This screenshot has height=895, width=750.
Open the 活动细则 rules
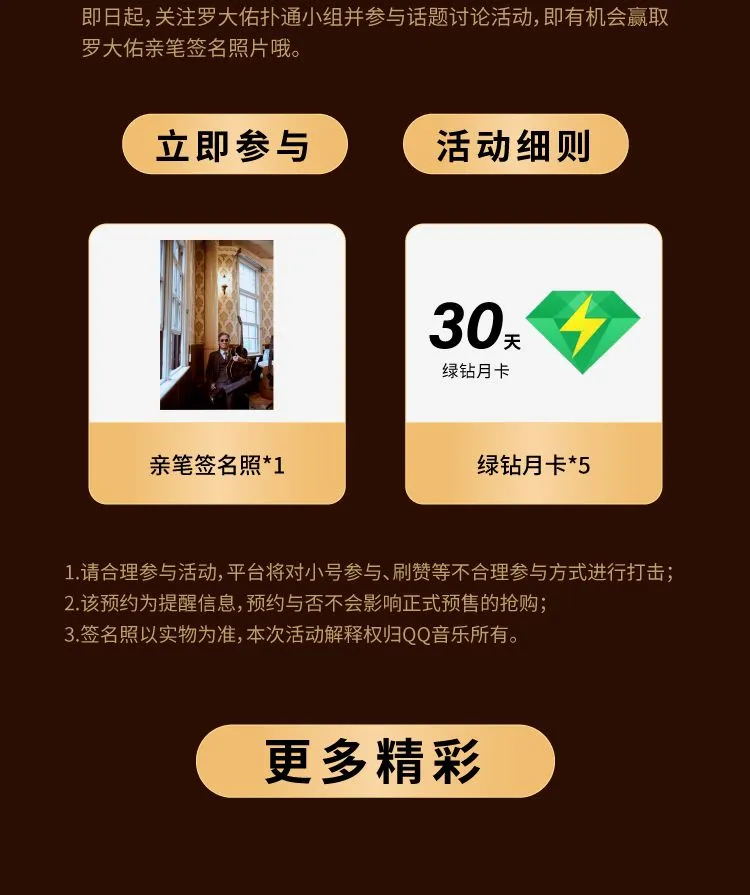tap(515, 145)
